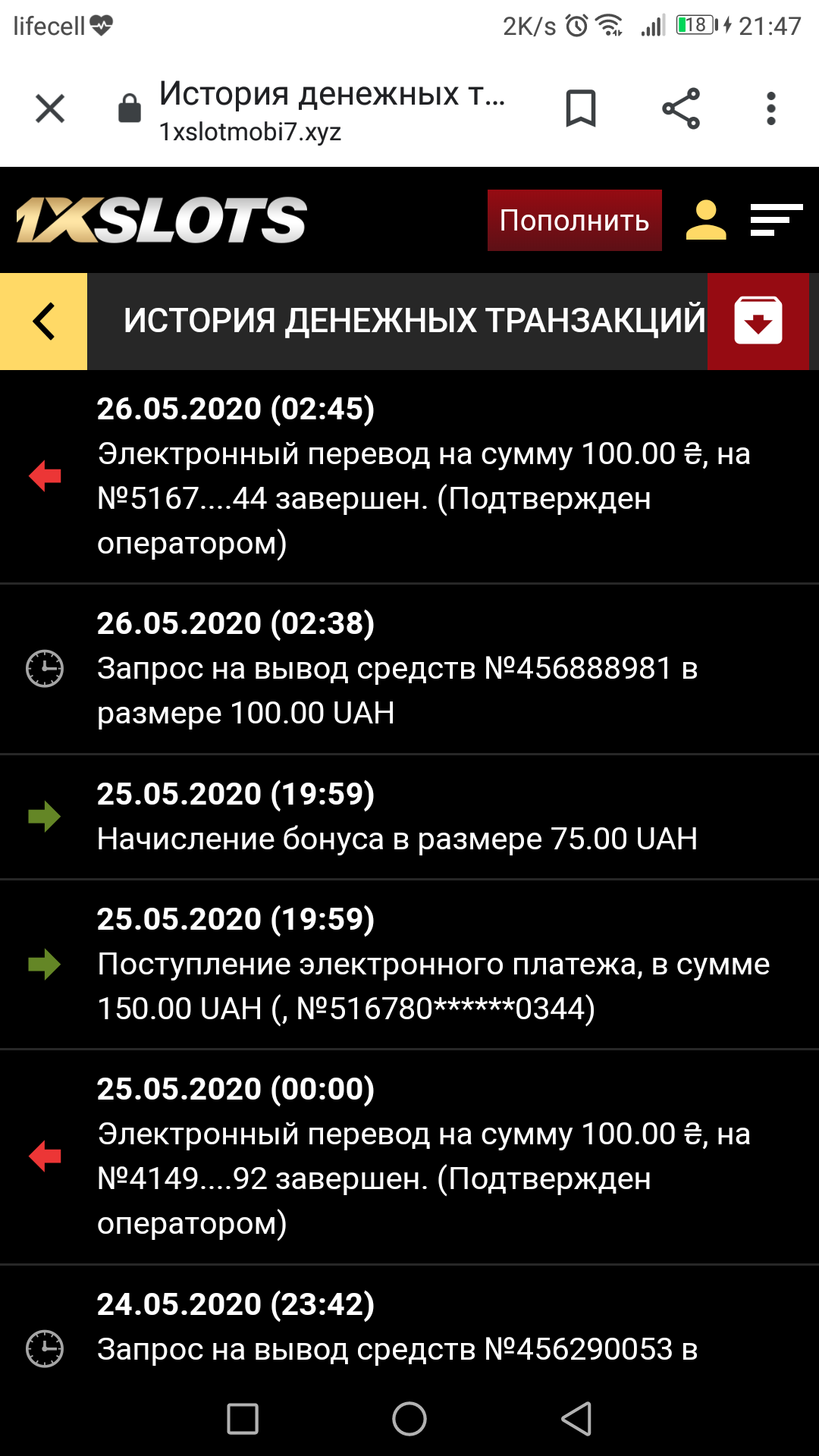Go to the Android home screen
This screenshot has width=819, height=1456.
tap(409, 1419)
